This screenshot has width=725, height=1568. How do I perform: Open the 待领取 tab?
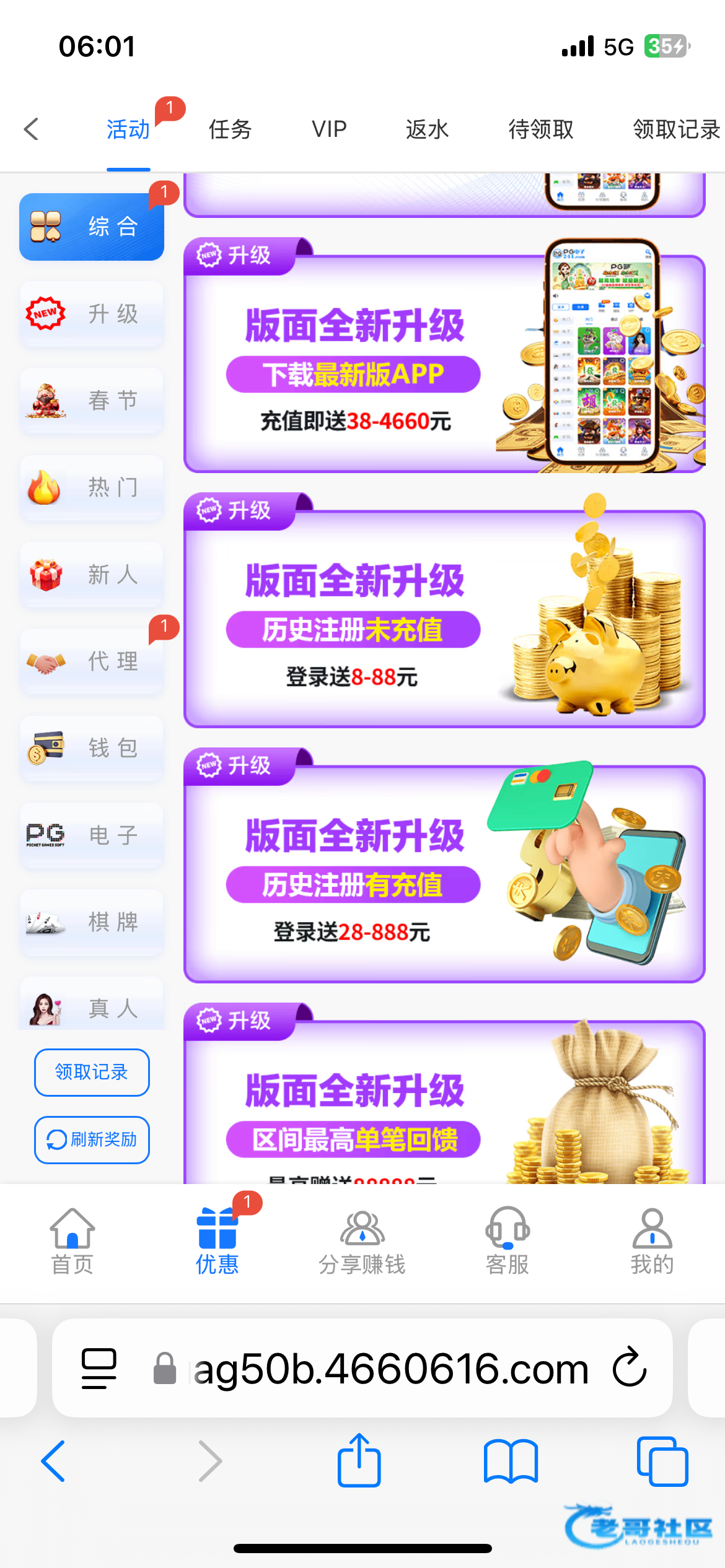point(541,129)
